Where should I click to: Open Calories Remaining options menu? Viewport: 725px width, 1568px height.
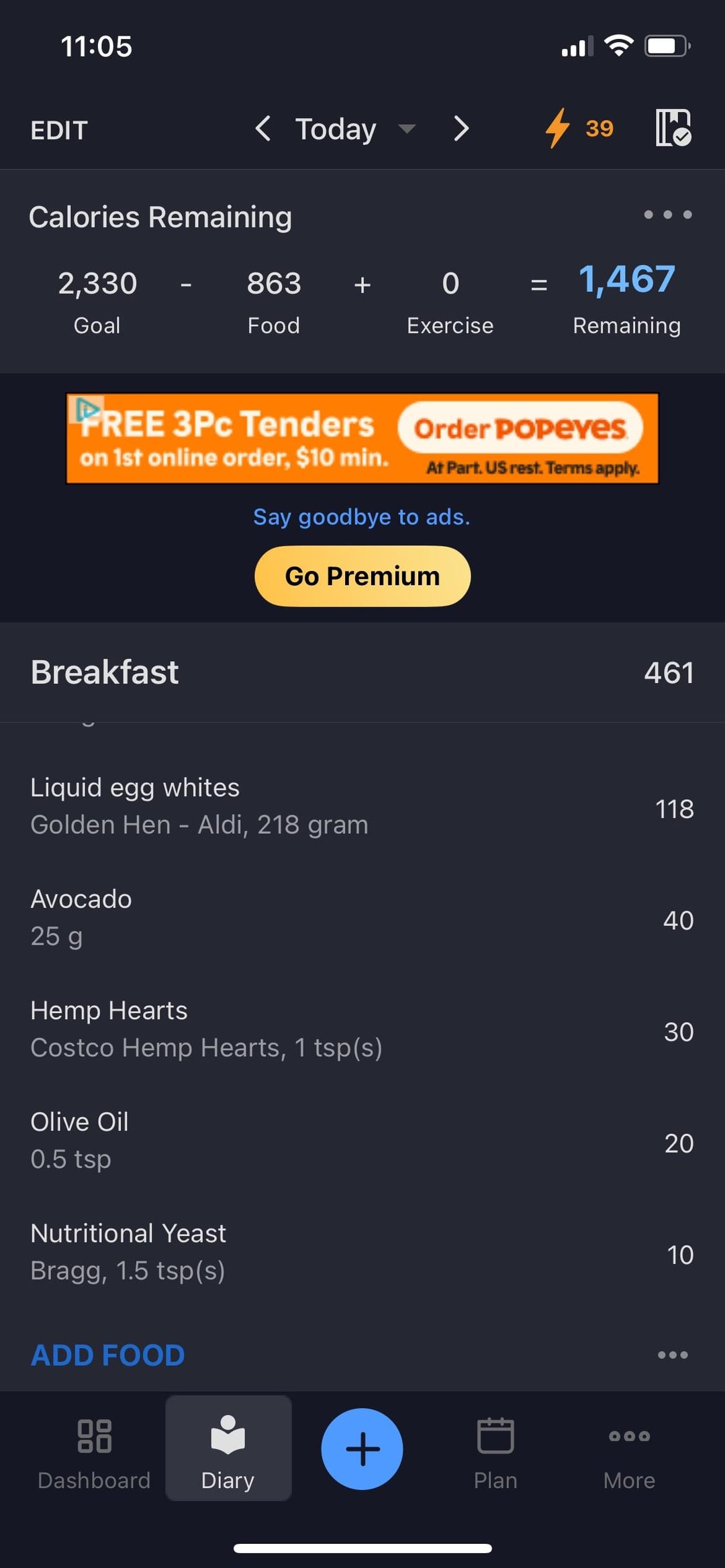pyautogui.click(x=667, y=215)
